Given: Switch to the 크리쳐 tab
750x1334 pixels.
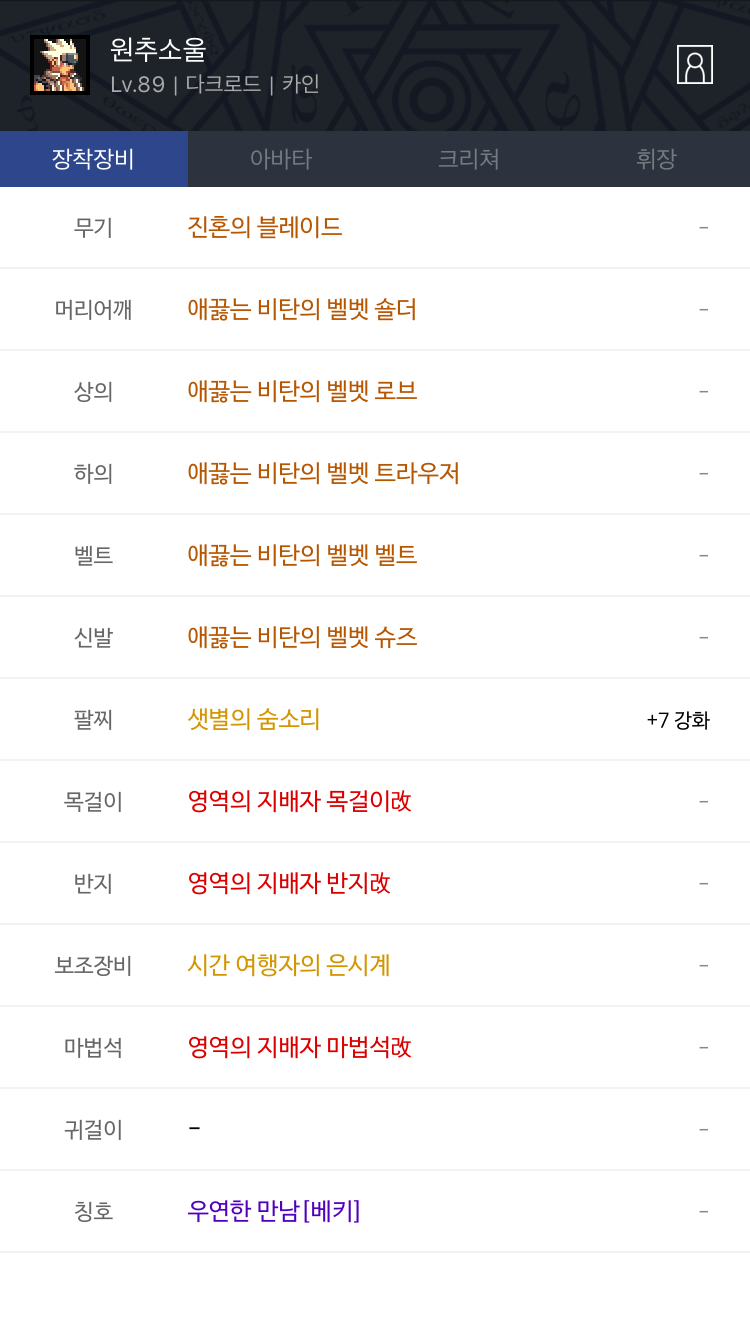Looking at the screenshot, I should click(469, 159).
